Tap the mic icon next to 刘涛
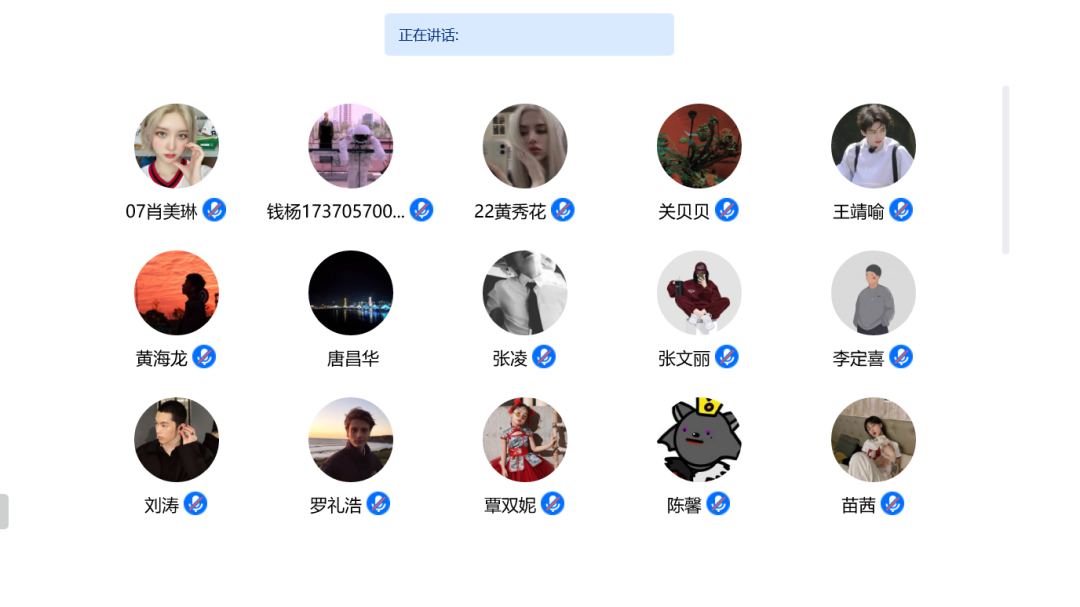 click(196, 504)
